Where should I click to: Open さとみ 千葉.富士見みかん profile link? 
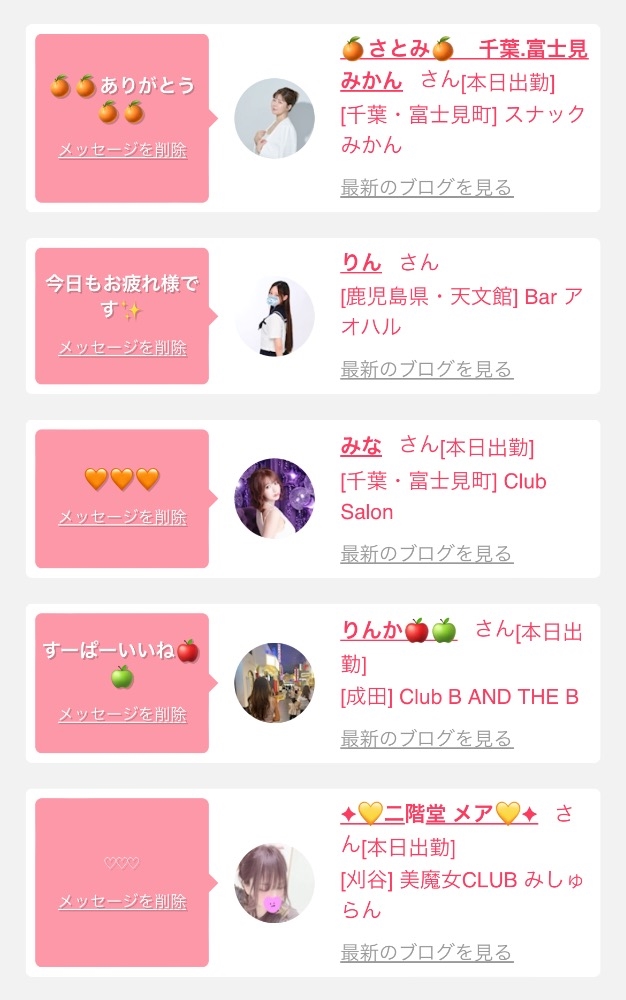tap(463, 65)
